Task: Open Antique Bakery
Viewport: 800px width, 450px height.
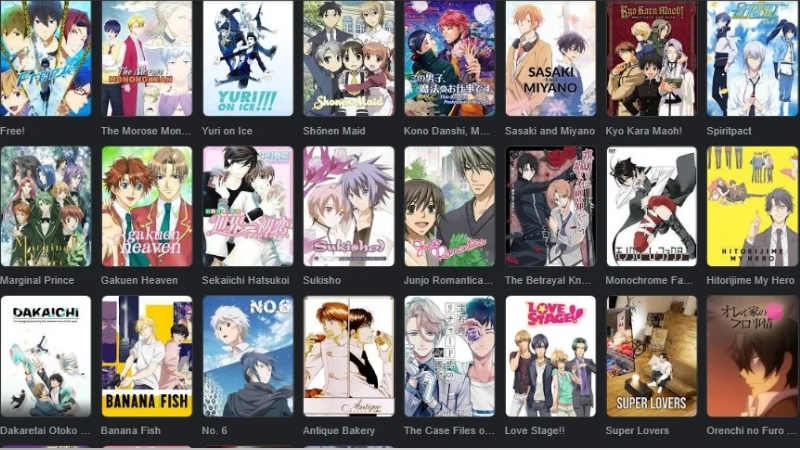Action: tap(348, 355)
